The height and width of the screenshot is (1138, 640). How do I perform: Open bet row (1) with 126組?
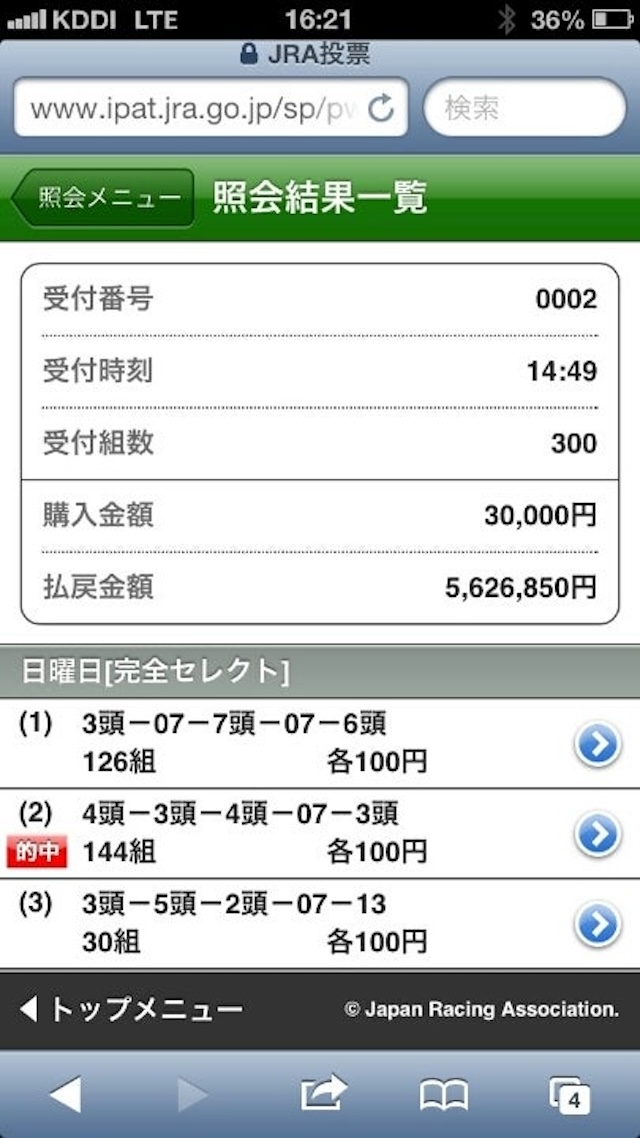point(598,744)
